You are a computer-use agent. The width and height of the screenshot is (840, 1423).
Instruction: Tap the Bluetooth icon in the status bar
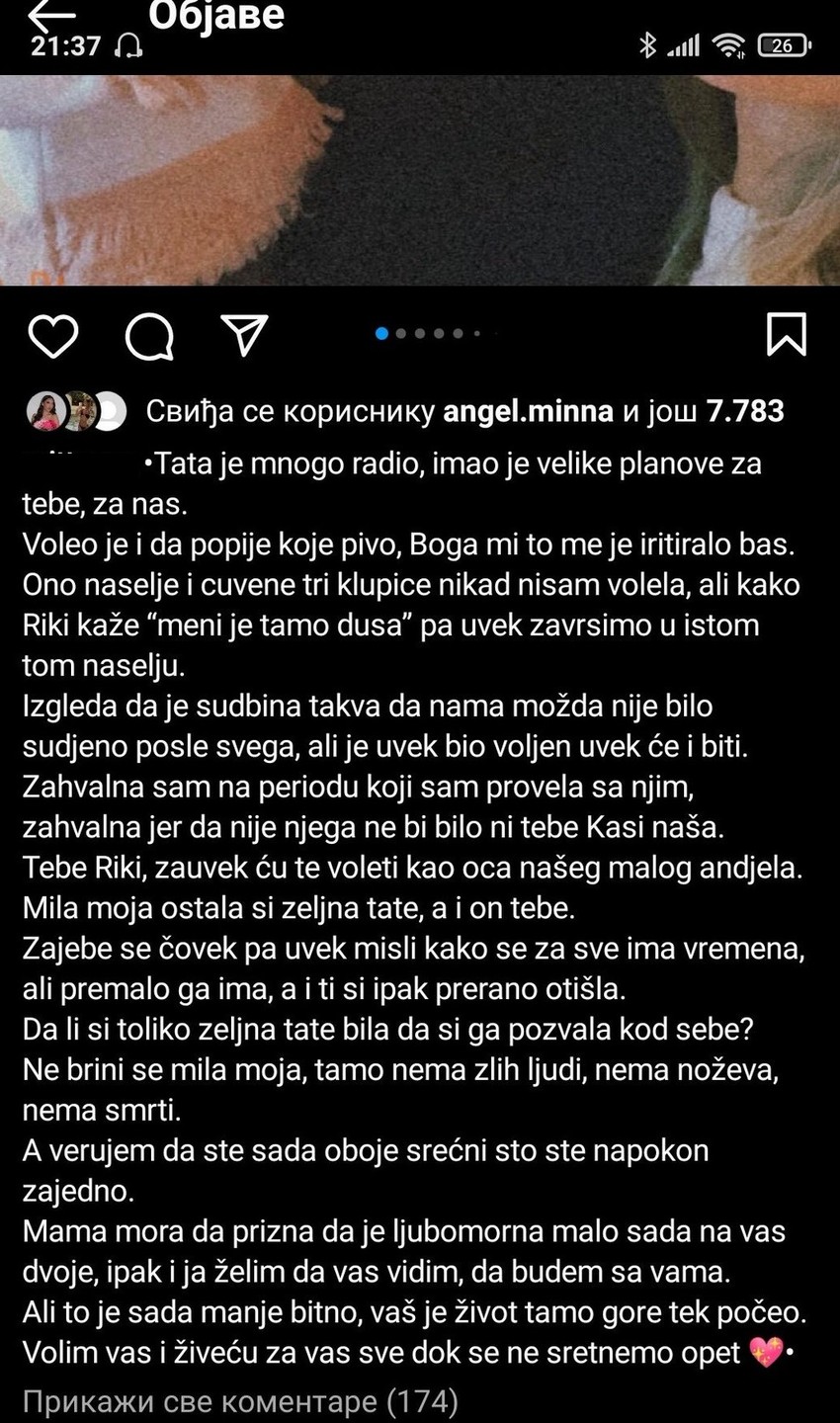tap(648, 43)
